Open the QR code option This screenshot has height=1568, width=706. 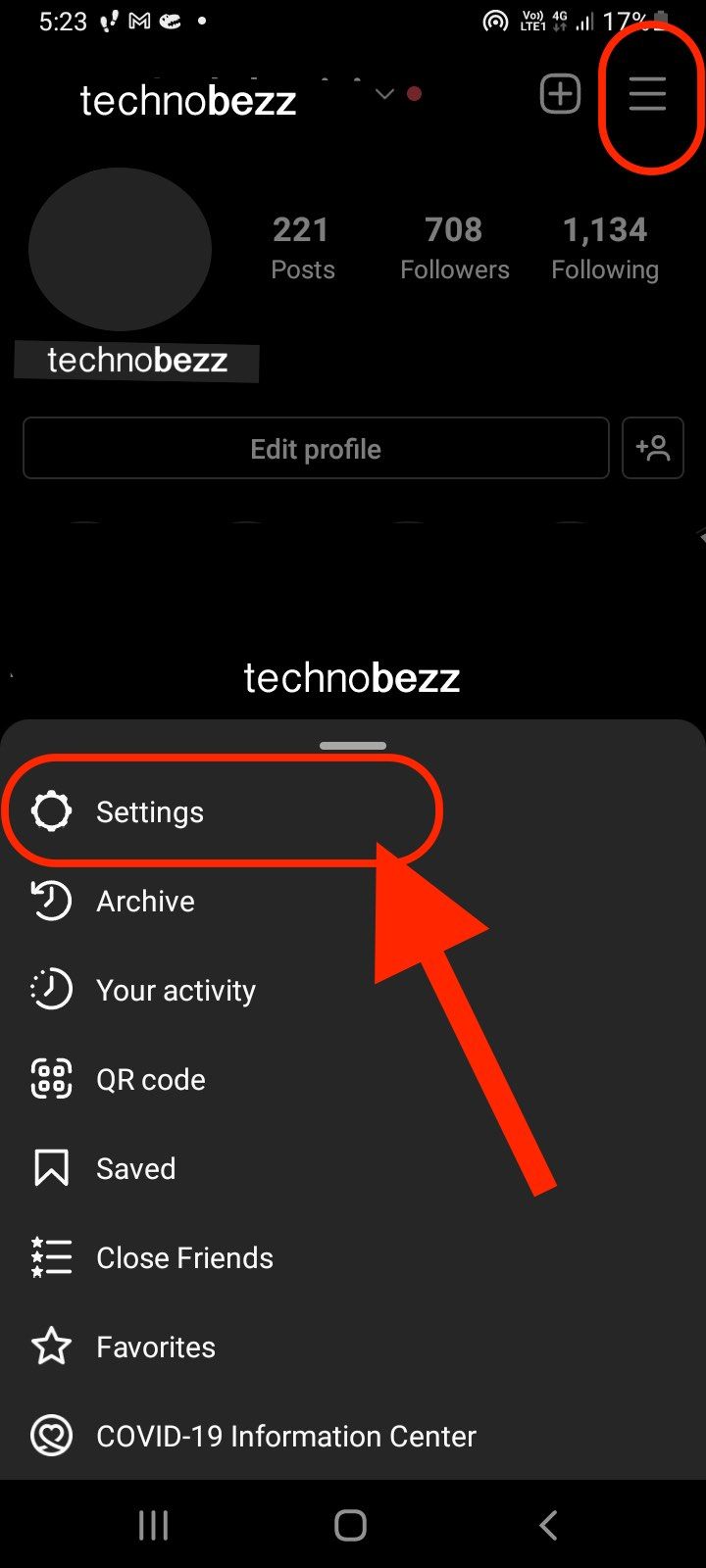pyautogui.click(x=353, y=1079)
